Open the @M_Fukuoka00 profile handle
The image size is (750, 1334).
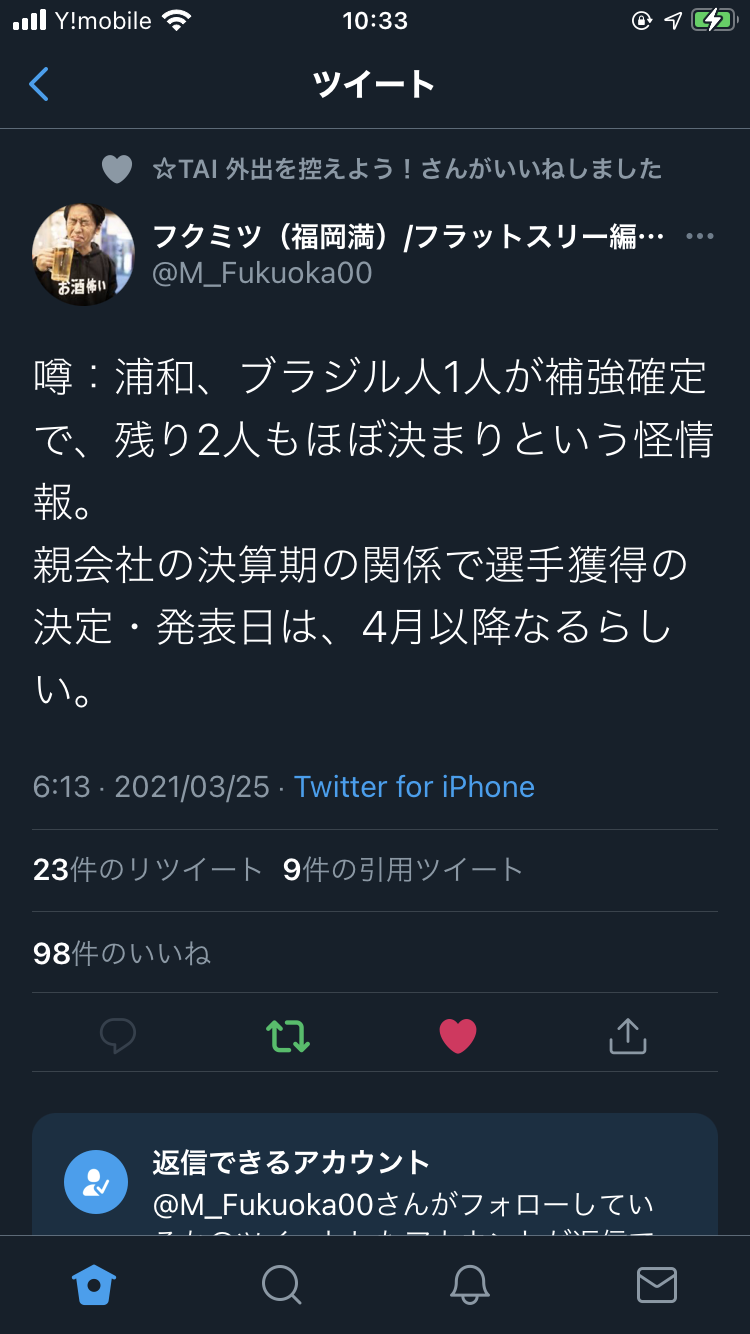262,273
